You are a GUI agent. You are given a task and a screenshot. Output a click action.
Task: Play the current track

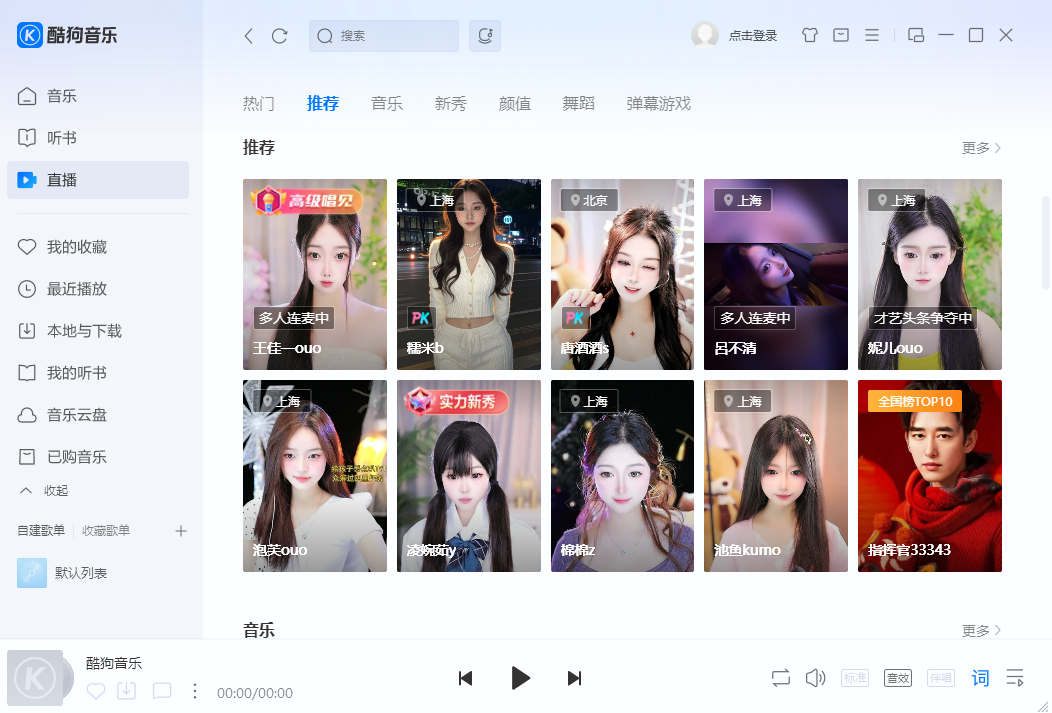coord(520,678)
